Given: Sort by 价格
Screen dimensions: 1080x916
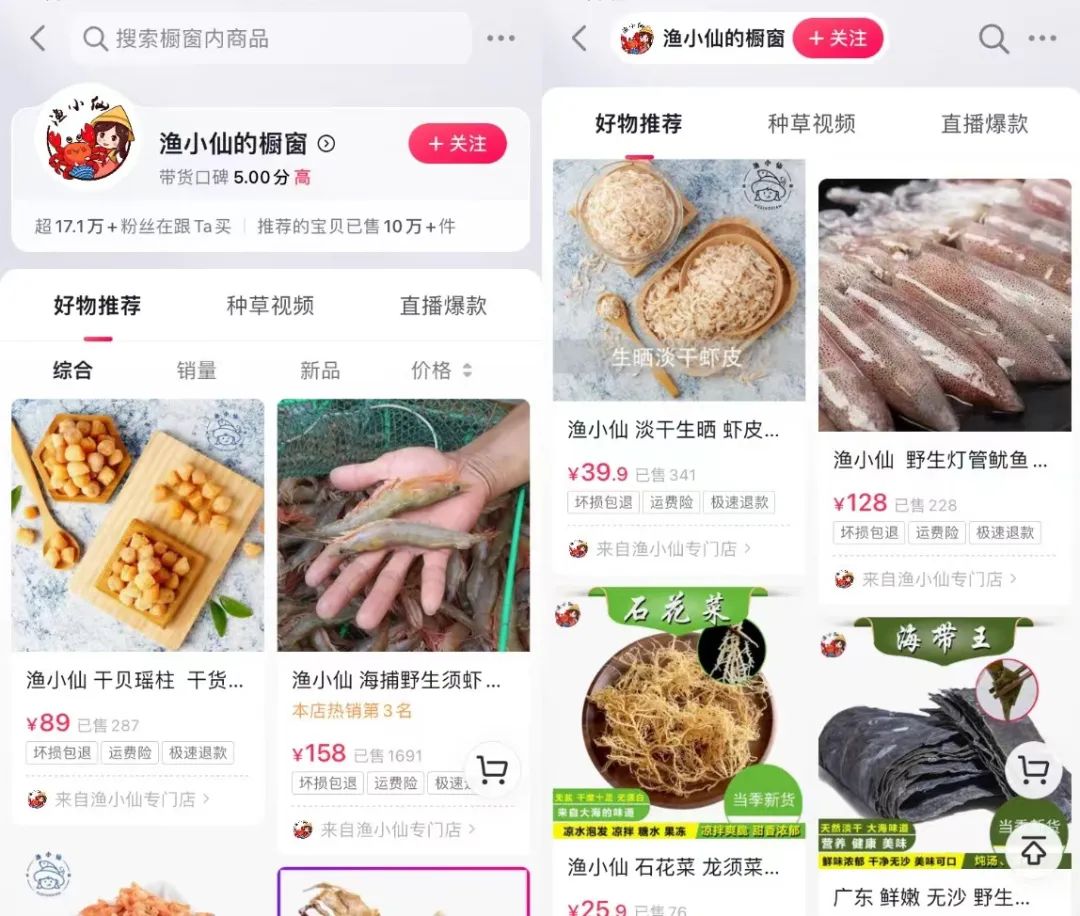Looking at the screenshot, I should tap(441, 370).
